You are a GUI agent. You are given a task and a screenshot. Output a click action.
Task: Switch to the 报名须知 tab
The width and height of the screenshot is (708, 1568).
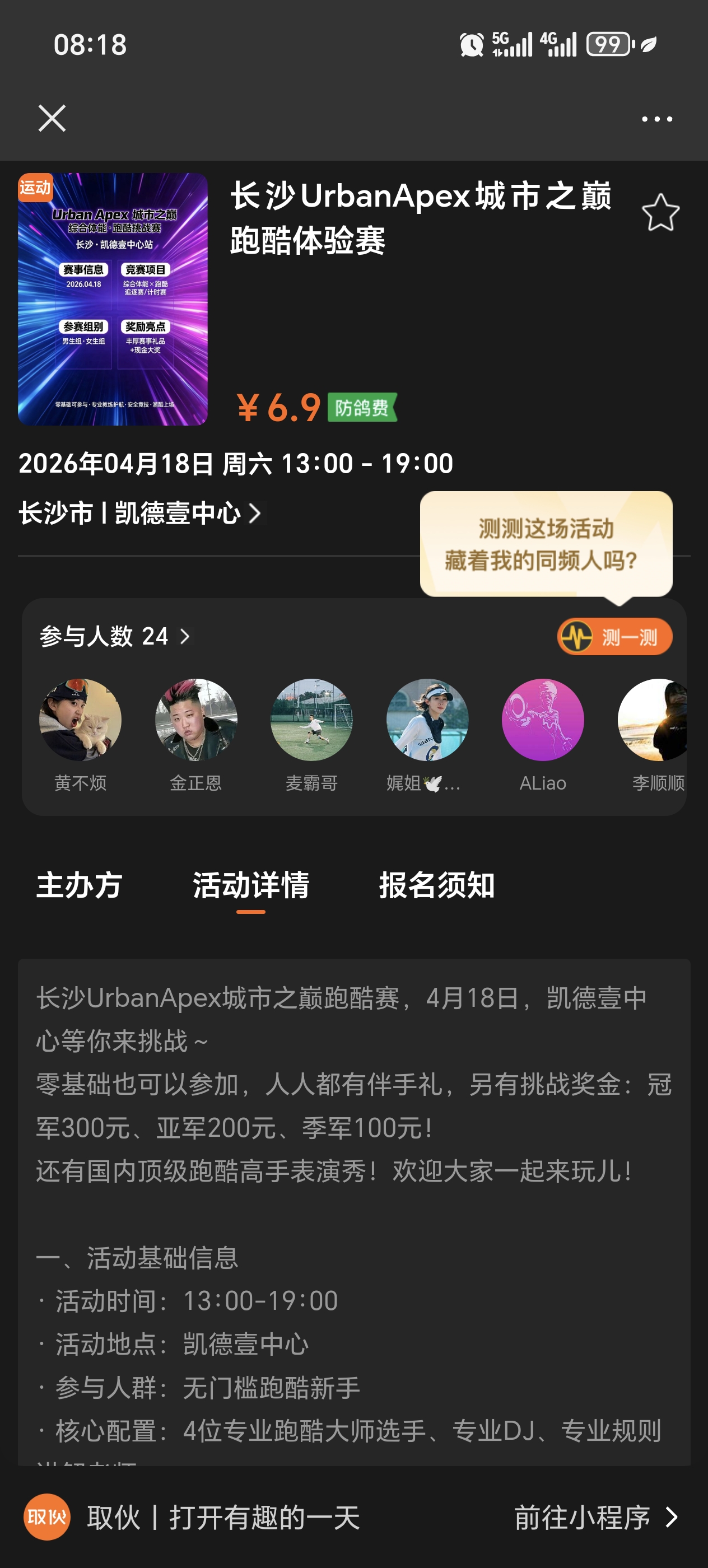pyautogui.click(x=436, y=885)
